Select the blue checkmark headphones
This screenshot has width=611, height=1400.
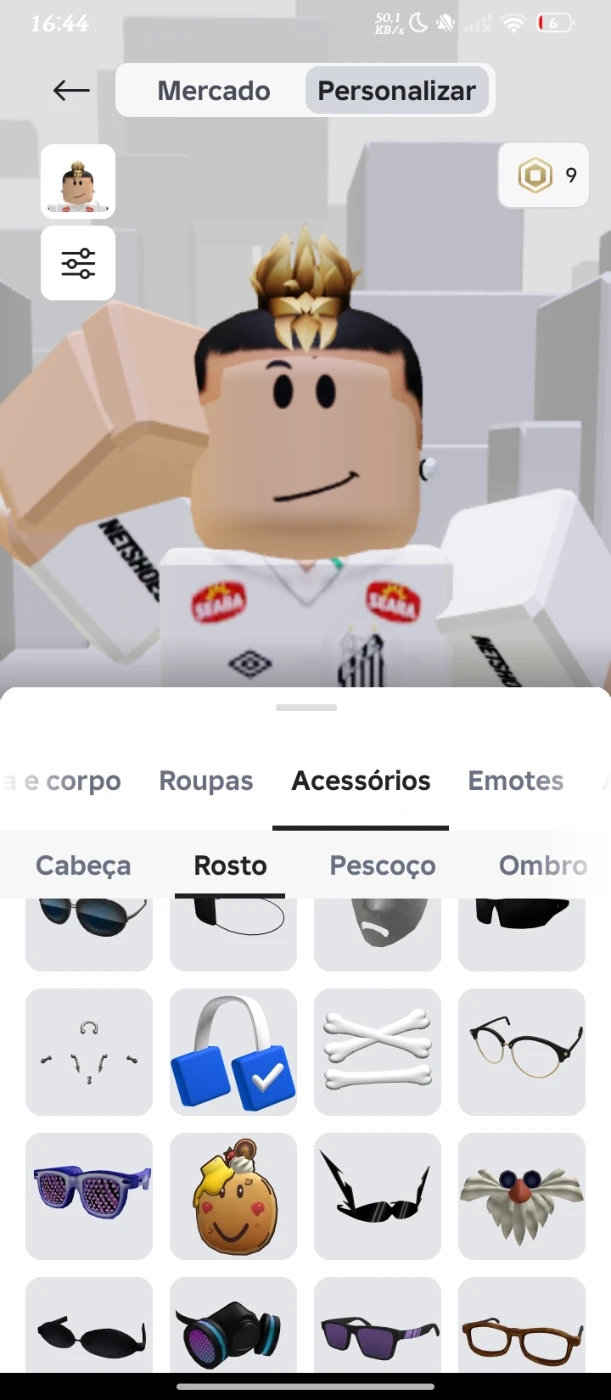click(x=233, y=1052)
